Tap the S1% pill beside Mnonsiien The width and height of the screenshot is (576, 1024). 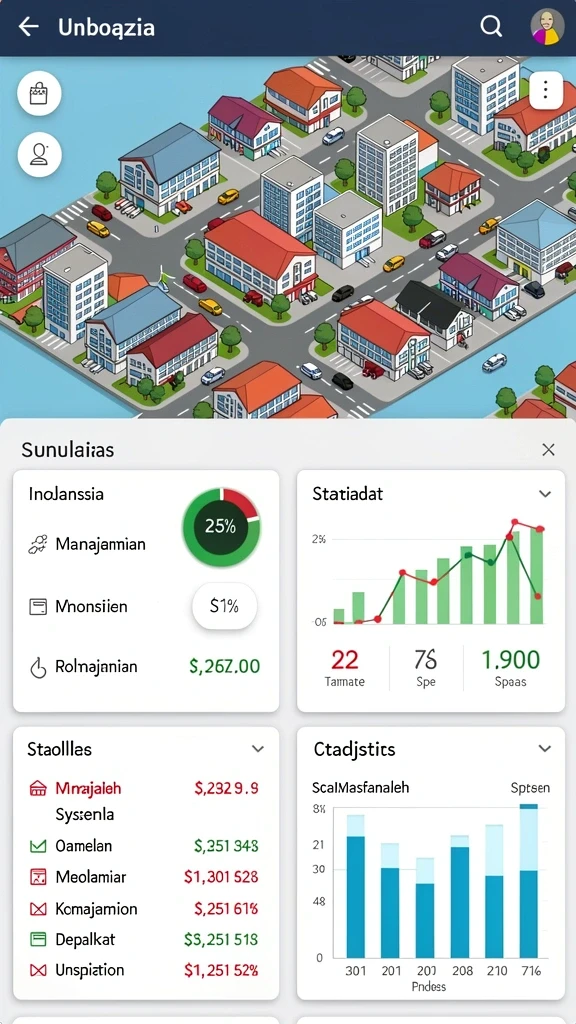[224, 606]
